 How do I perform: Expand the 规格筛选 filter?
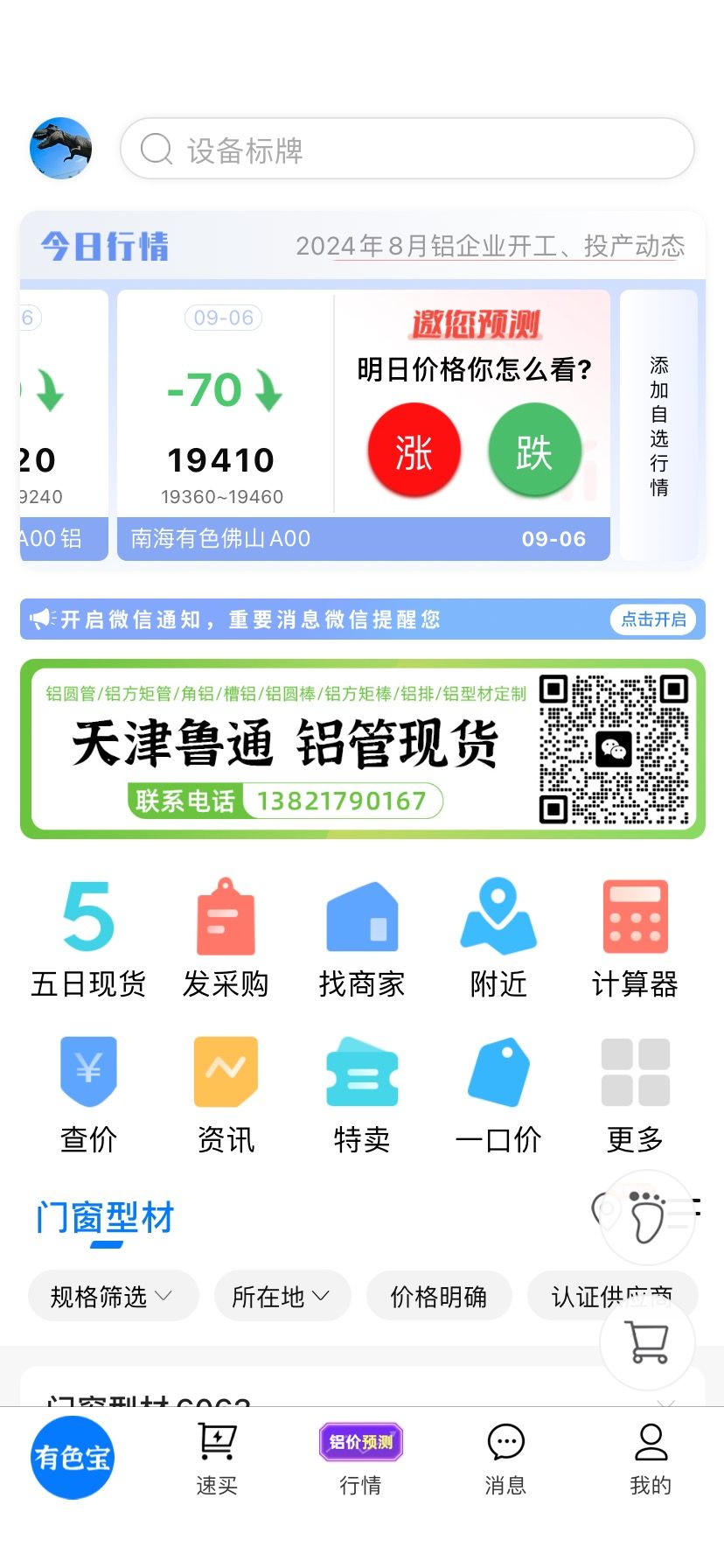click(x=113, y=1296)
